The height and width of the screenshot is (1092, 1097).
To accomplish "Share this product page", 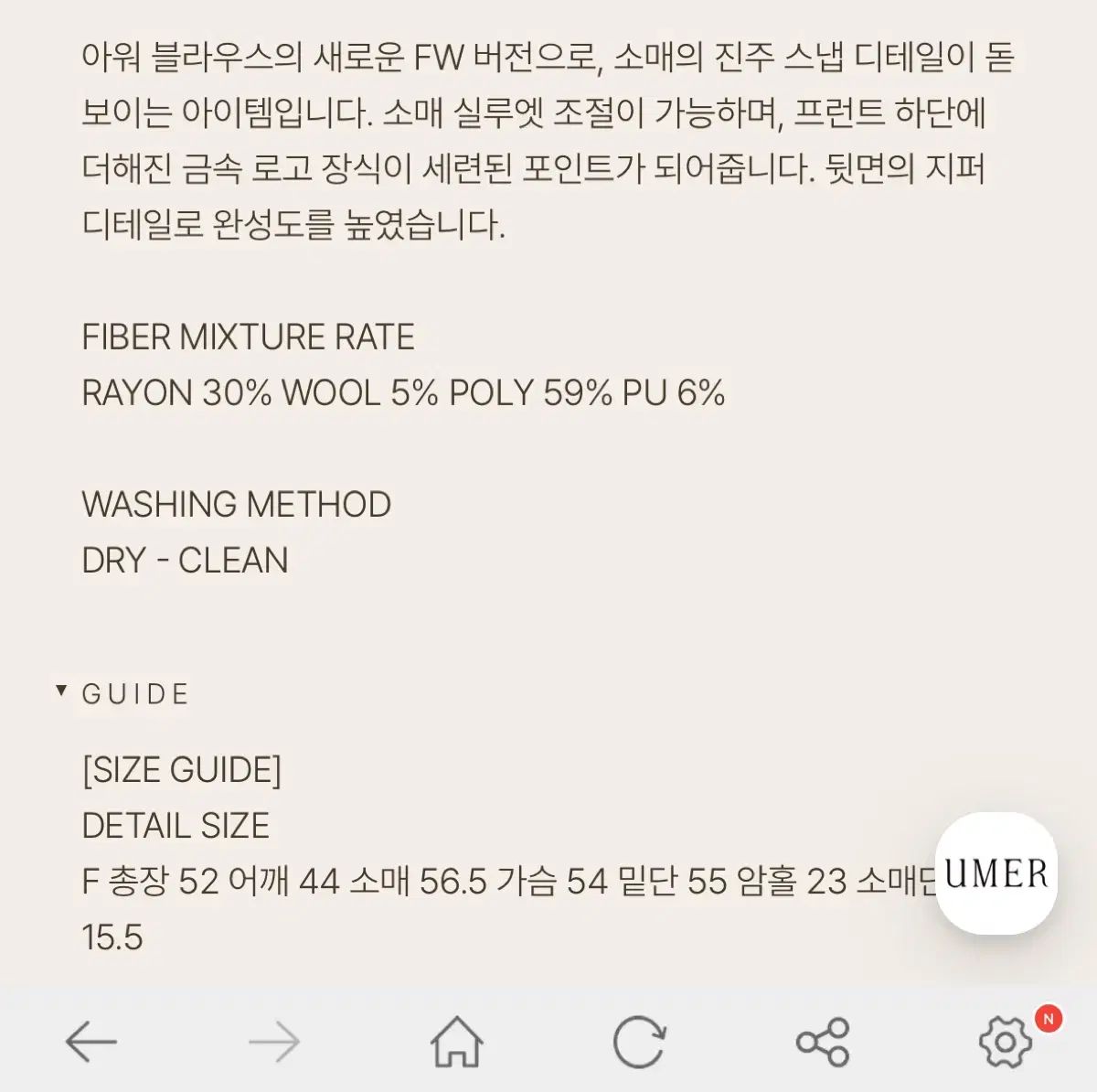I will point(822,1041).
